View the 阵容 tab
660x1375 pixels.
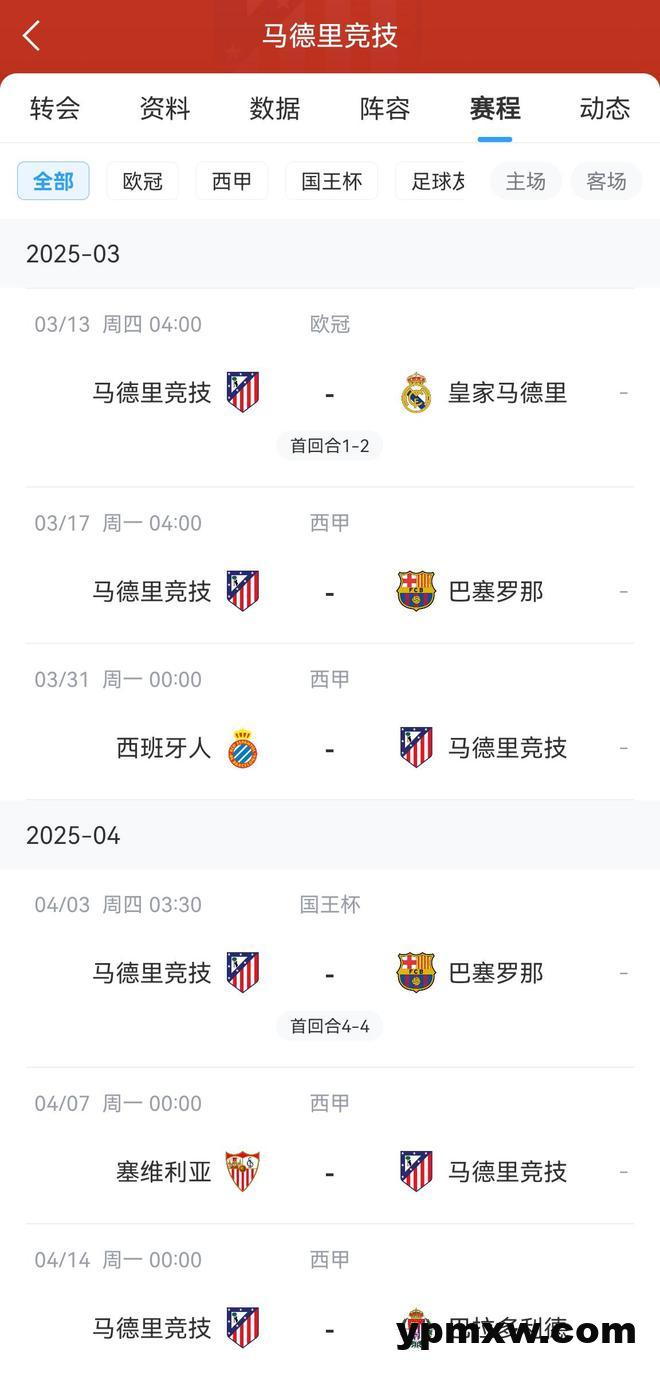click(x=385, y=108)
